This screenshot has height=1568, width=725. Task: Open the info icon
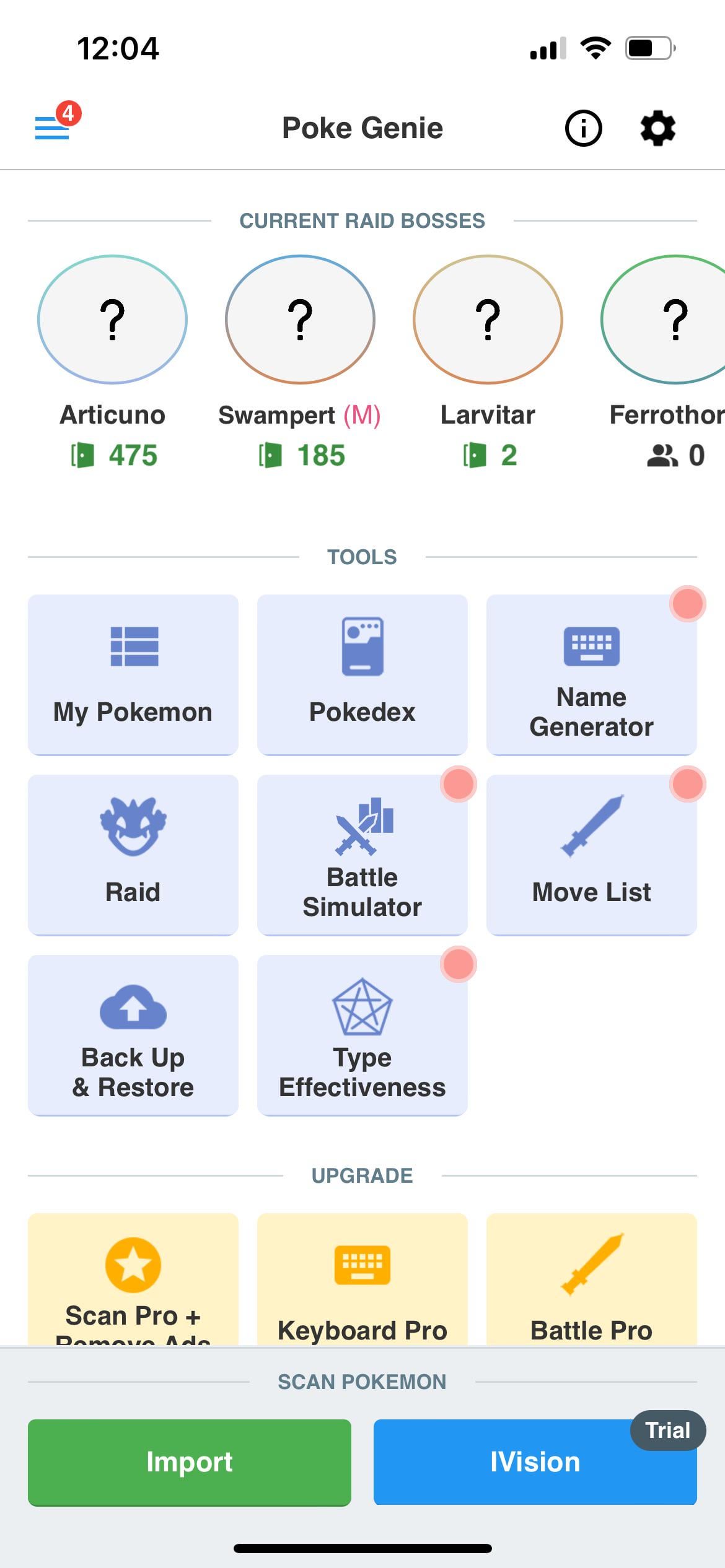[x=582, y=128]
